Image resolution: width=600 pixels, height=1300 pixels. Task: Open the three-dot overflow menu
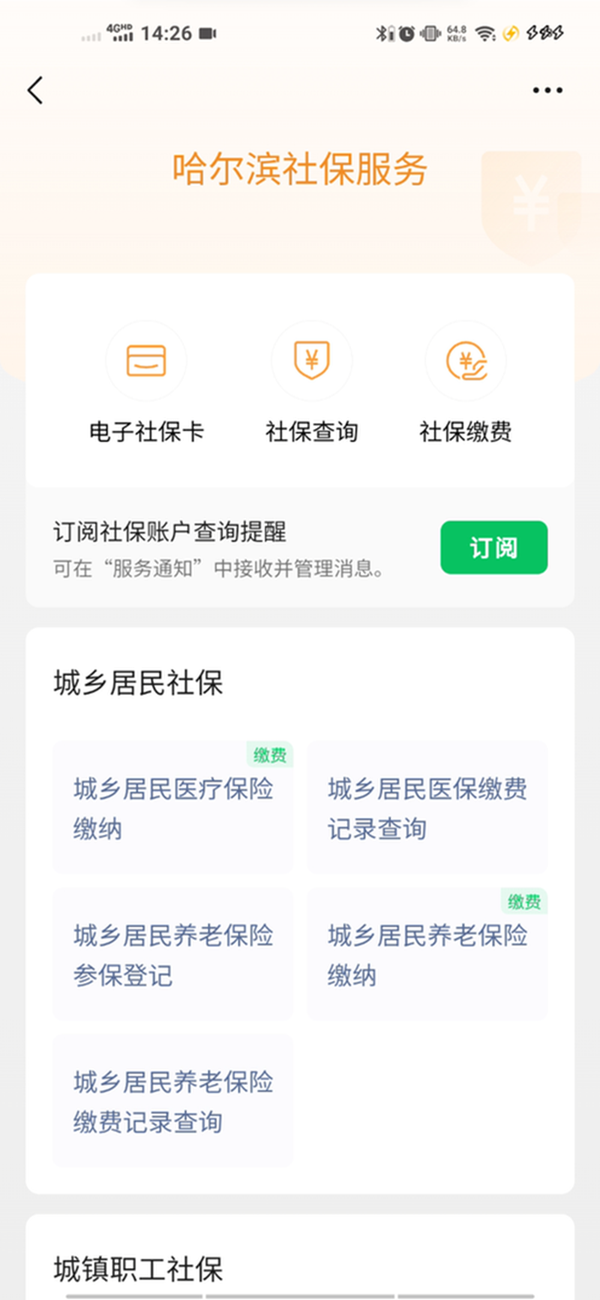click(547, 90)
